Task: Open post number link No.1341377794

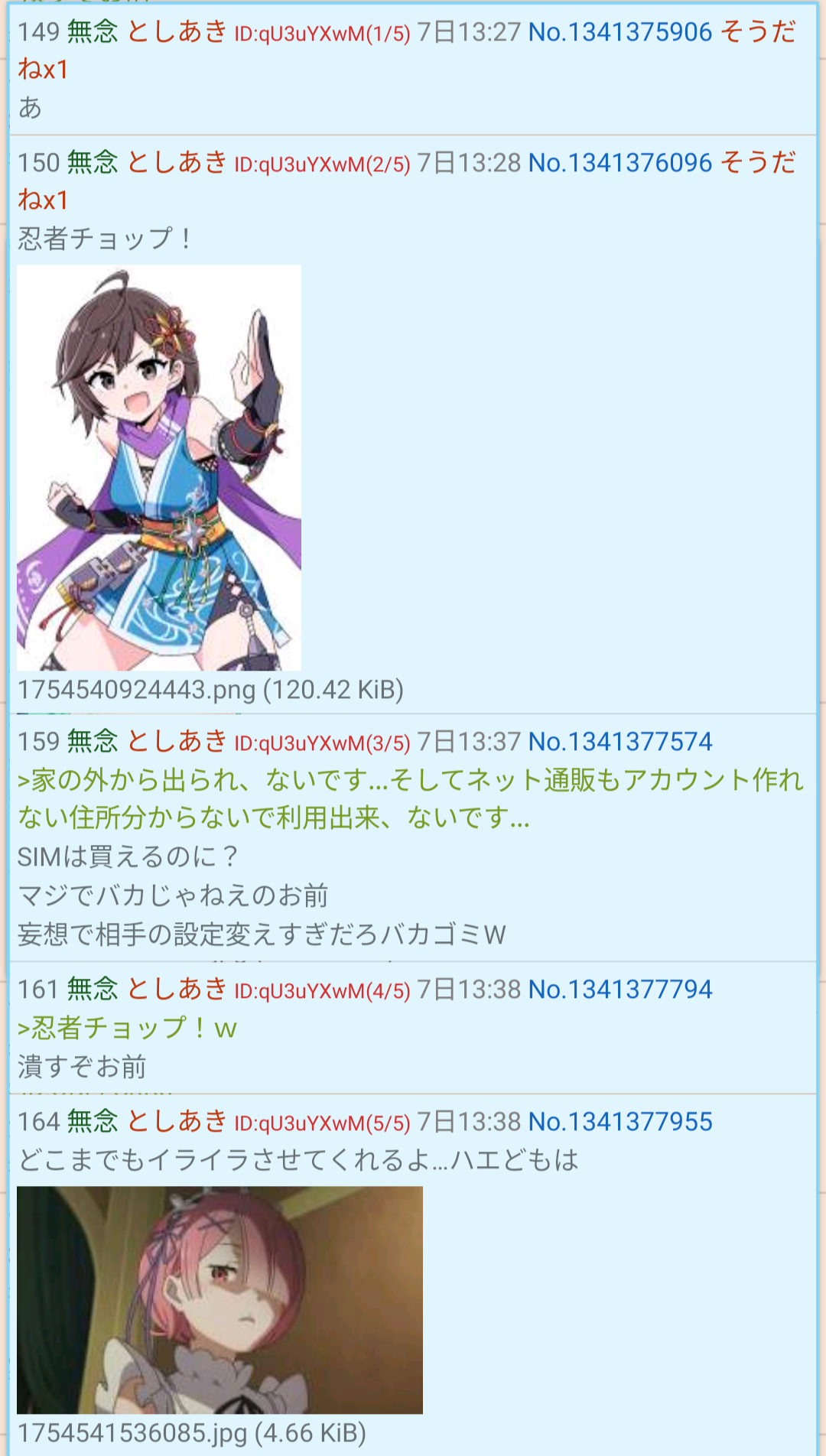Action: pos(619,990)
